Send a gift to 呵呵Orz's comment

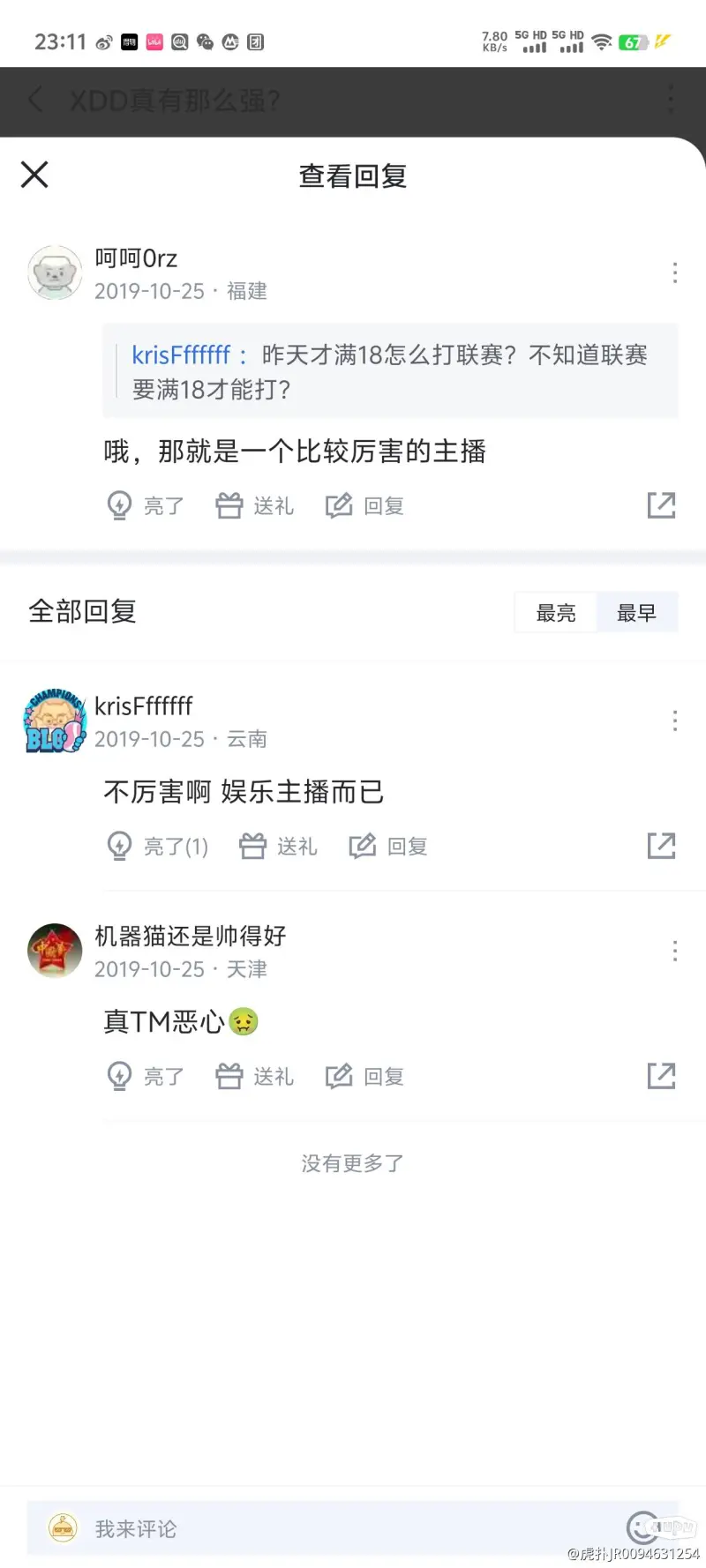255,506
